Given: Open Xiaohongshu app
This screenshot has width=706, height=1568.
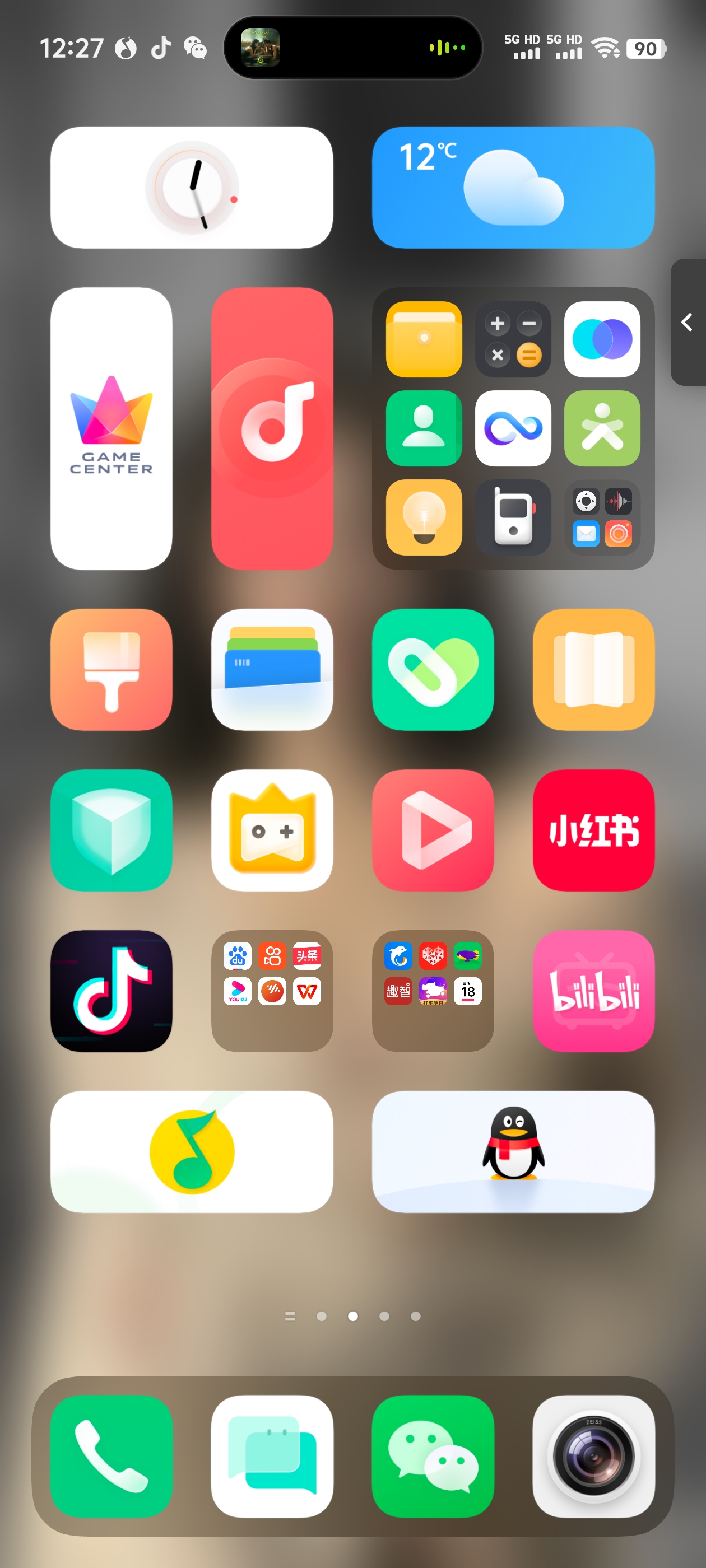Looking at the screenshot, I should pos(593,830).
